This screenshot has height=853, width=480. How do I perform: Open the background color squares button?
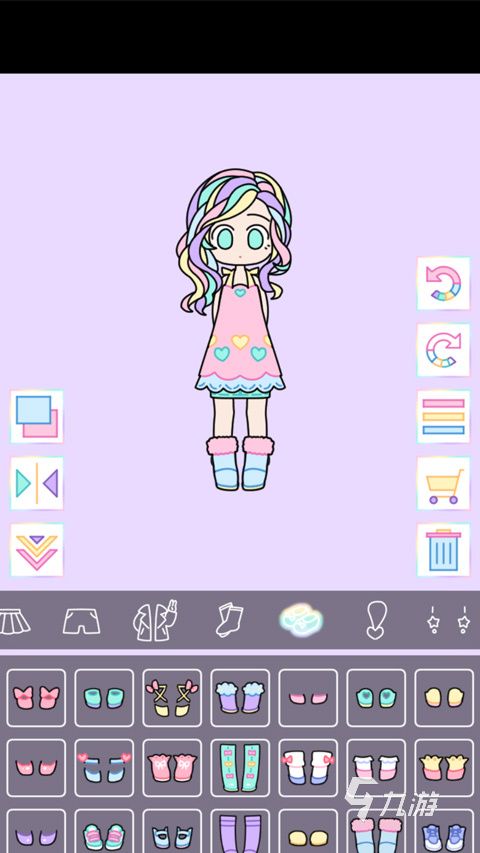tap(36, 417)
